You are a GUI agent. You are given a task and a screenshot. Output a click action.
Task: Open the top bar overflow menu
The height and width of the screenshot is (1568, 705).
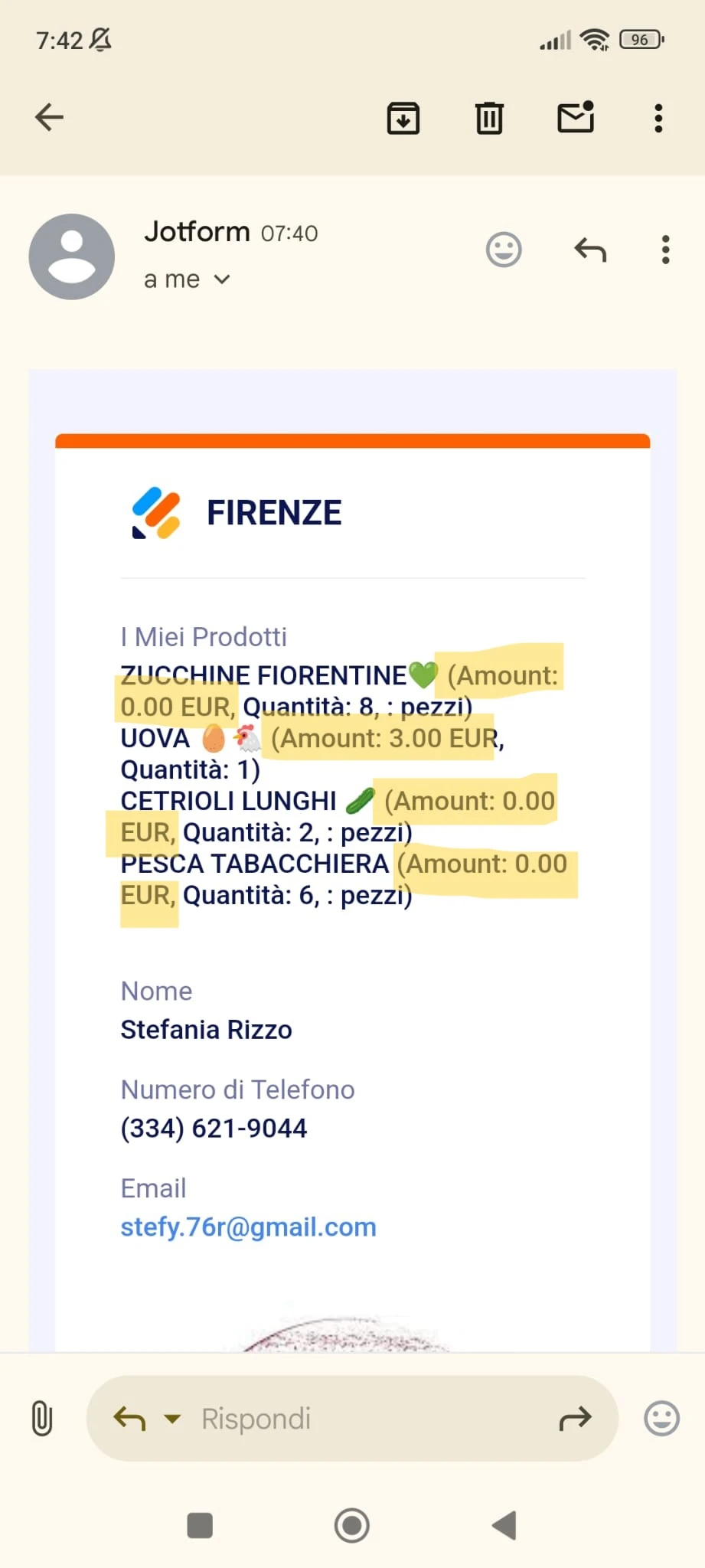[x=658, y=118]
